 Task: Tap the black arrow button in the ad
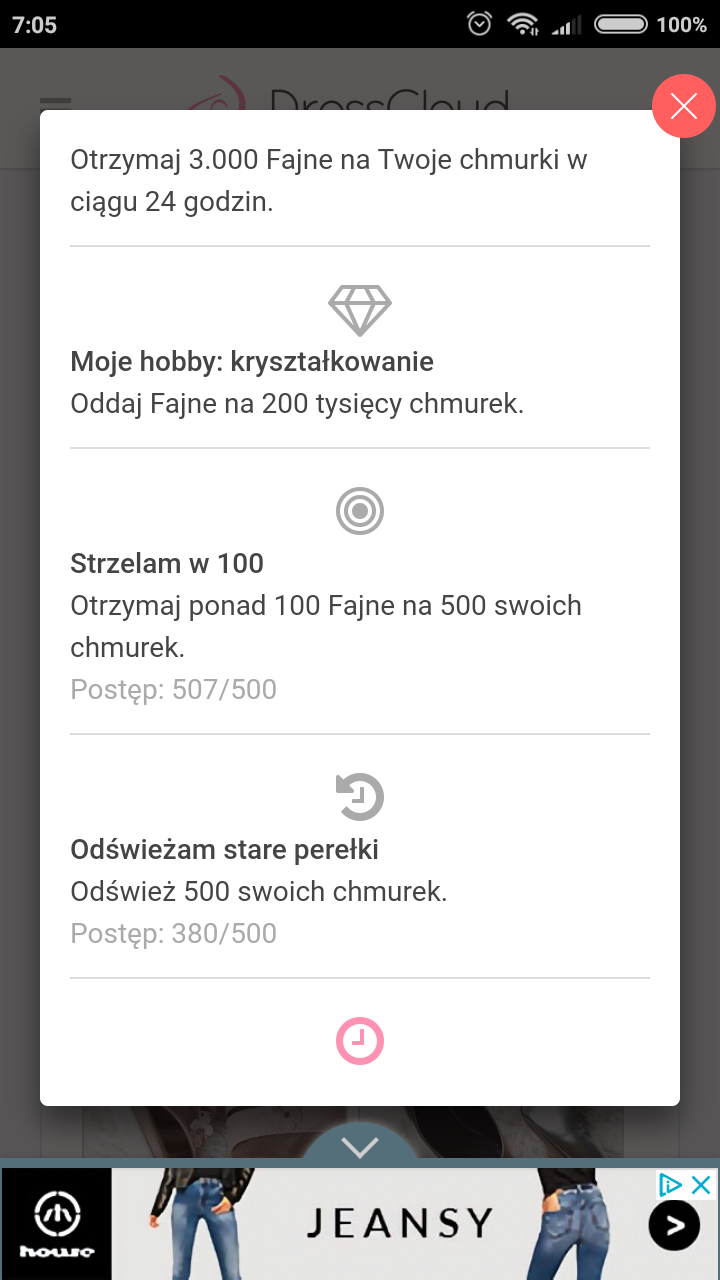(x=674, y=1224)
